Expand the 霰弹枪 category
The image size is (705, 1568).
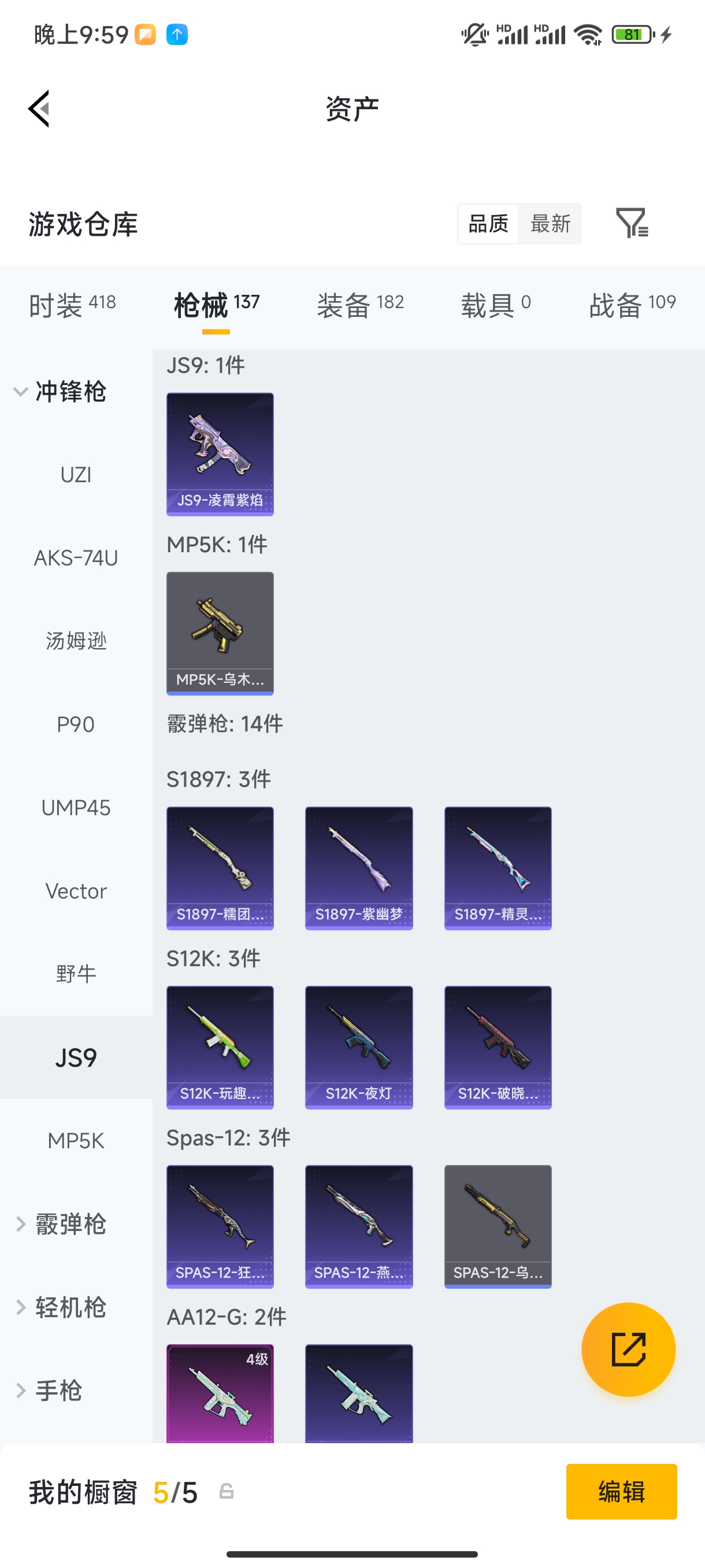[x=61, y=1224]
